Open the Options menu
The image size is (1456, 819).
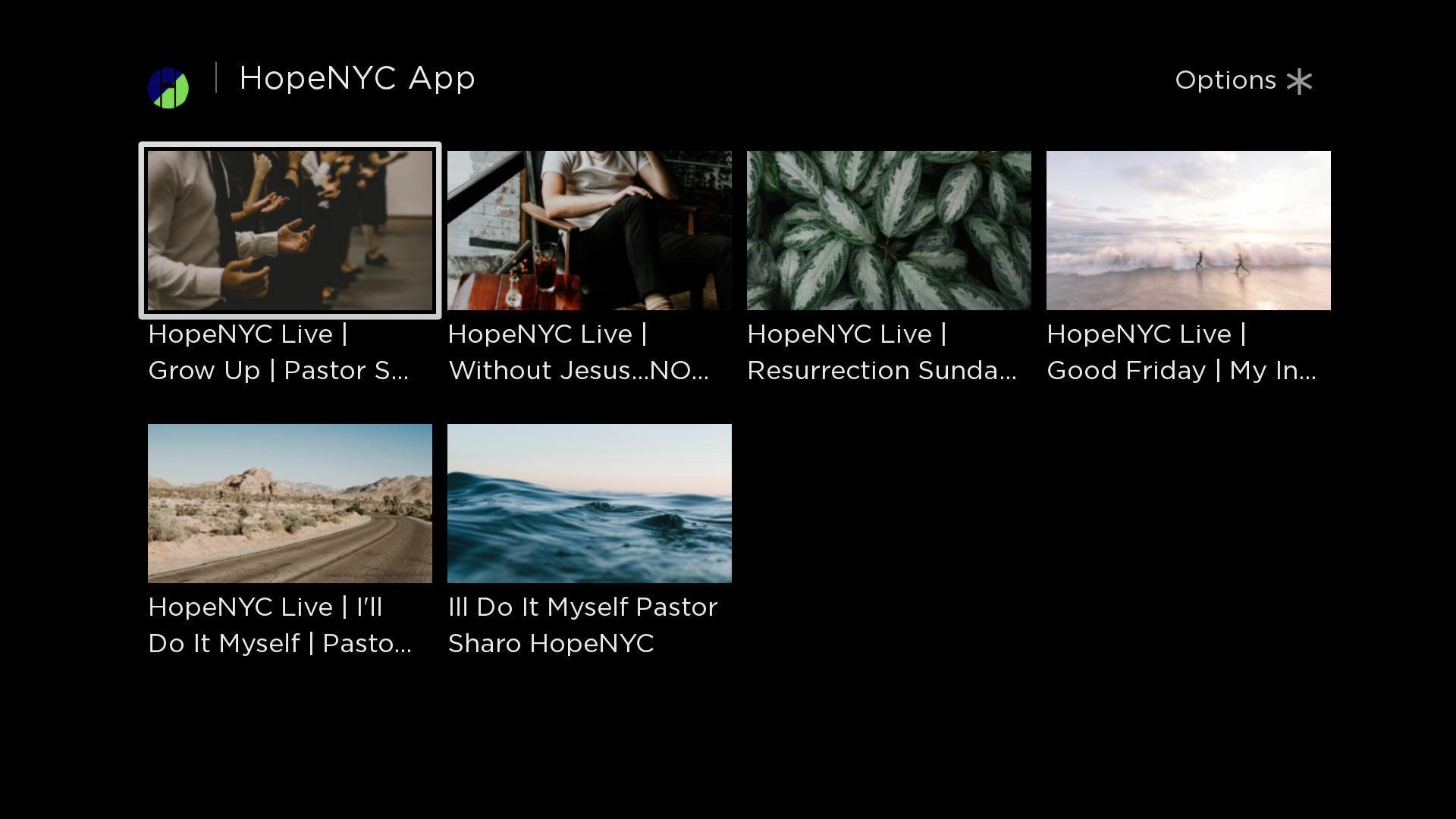click(1242, 80)
